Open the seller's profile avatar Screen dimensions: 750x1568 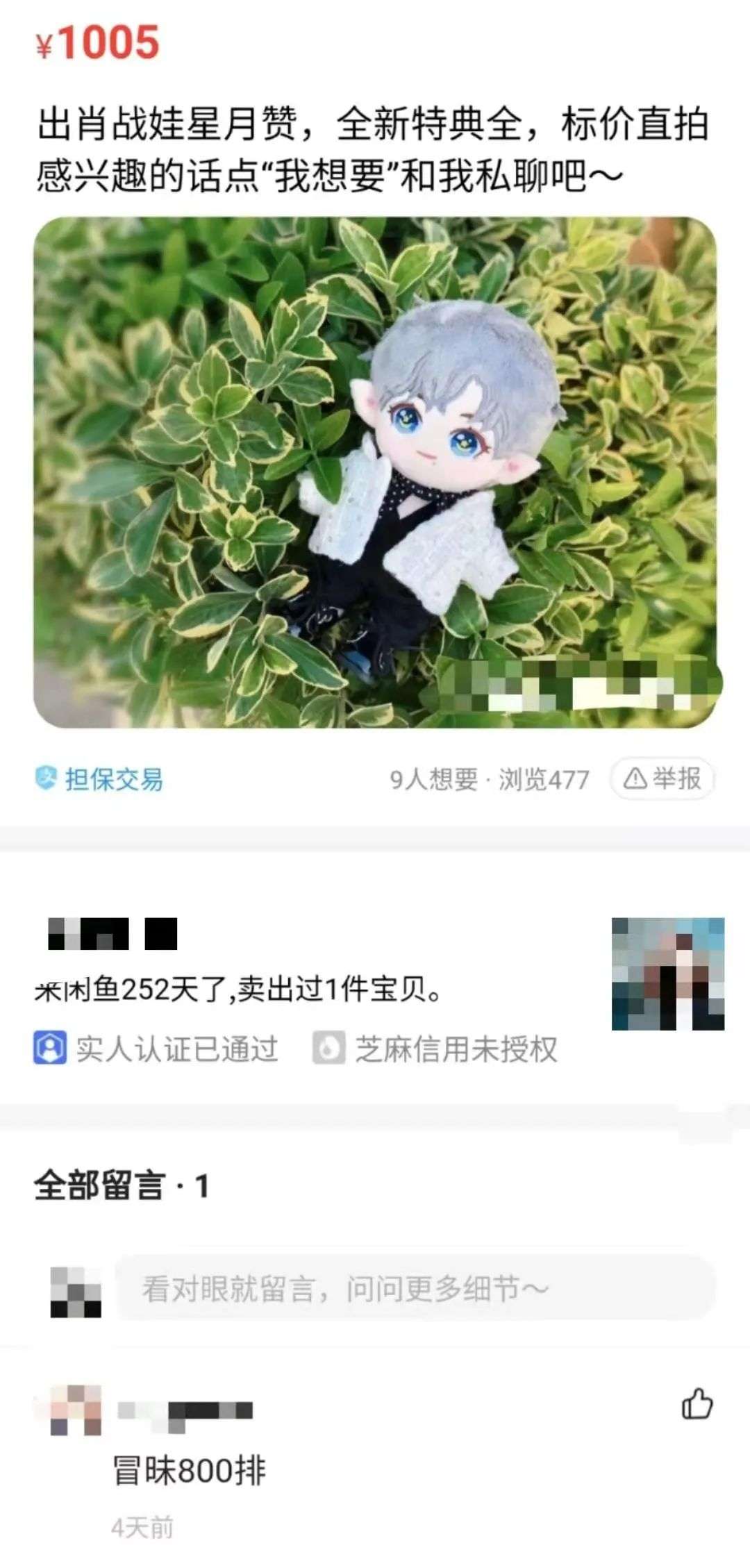[667, 974]
